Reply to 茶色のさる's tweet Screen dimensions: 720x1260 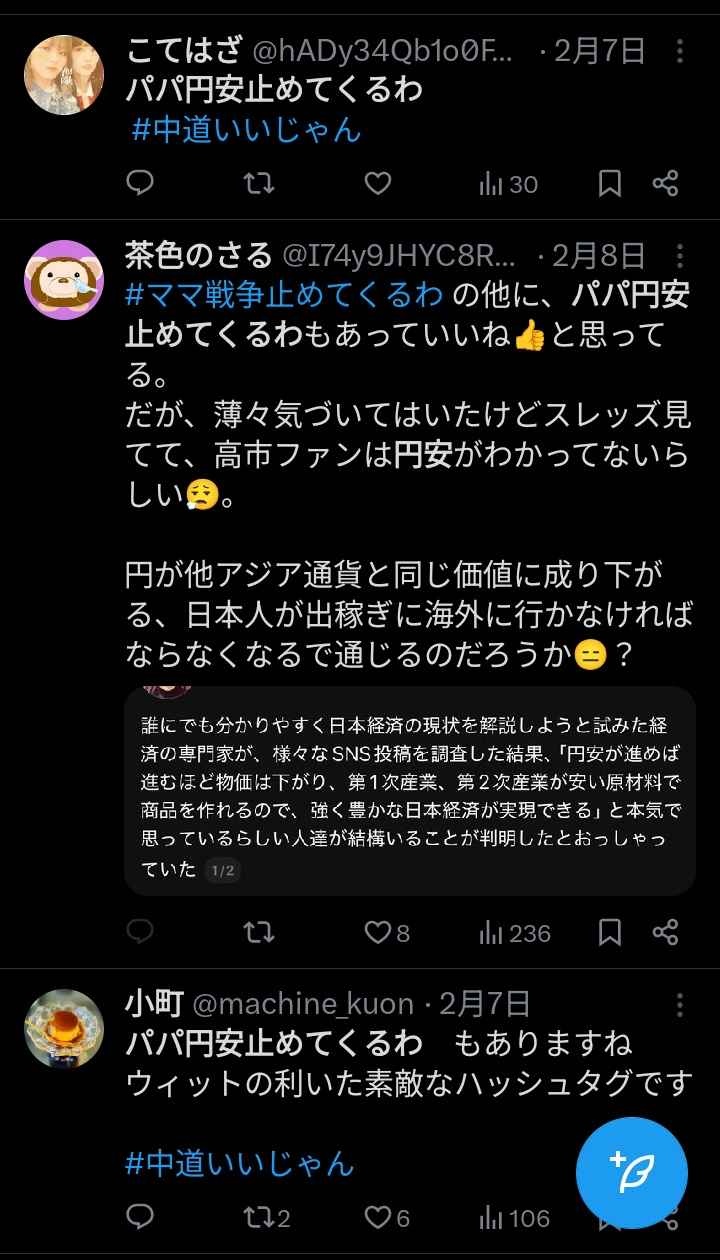[140, 932]
